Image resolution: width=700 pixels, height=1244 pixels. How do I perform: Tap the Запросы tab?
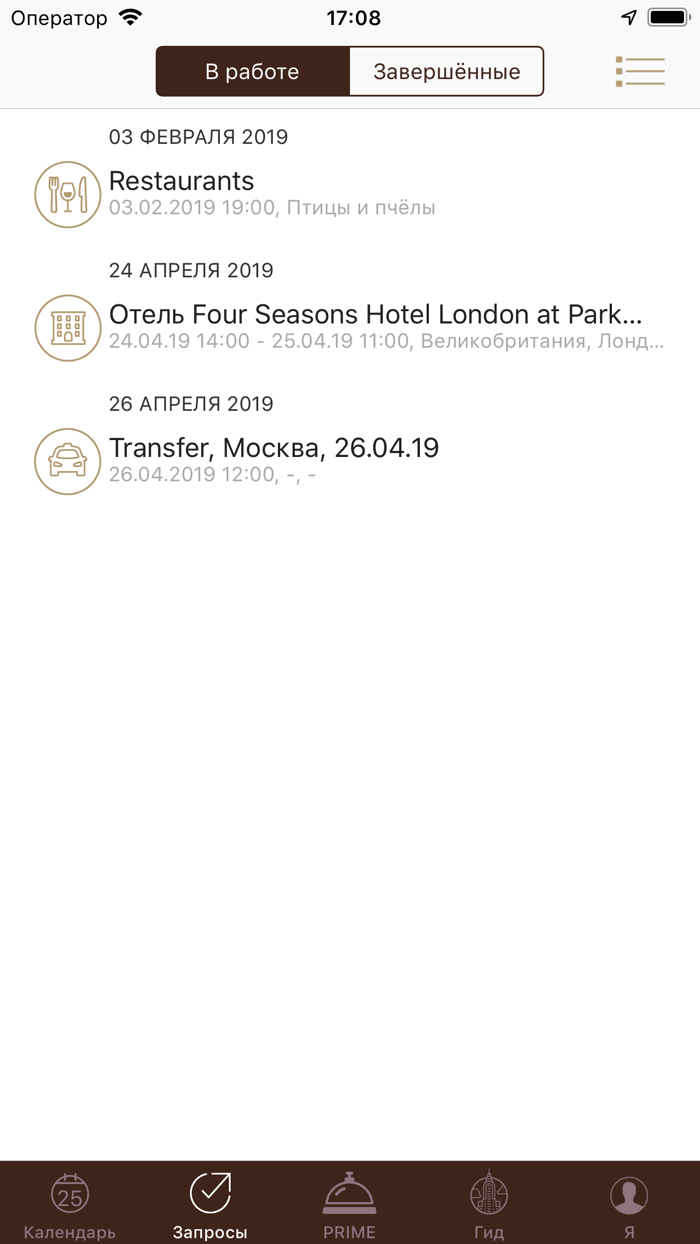click(210, 1204)
